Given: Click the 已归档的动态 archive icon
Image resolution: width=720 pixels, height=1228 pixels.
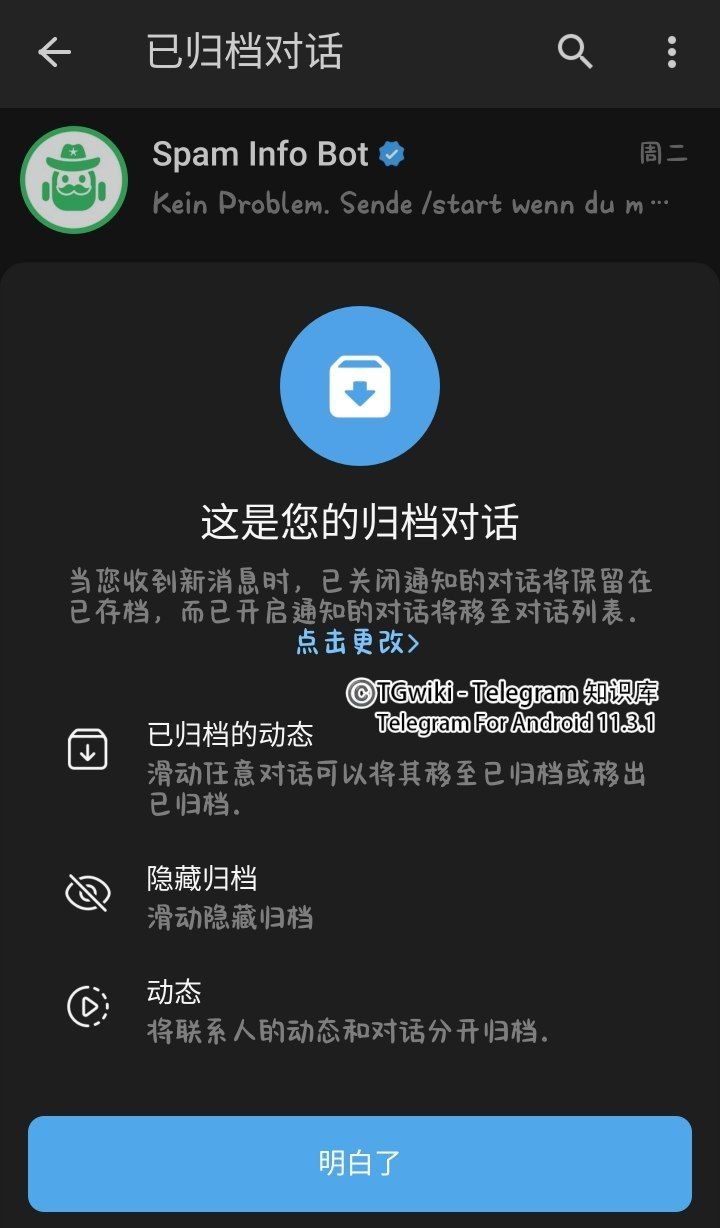Looking at the screenshot, I should click(x=88, y=748).
